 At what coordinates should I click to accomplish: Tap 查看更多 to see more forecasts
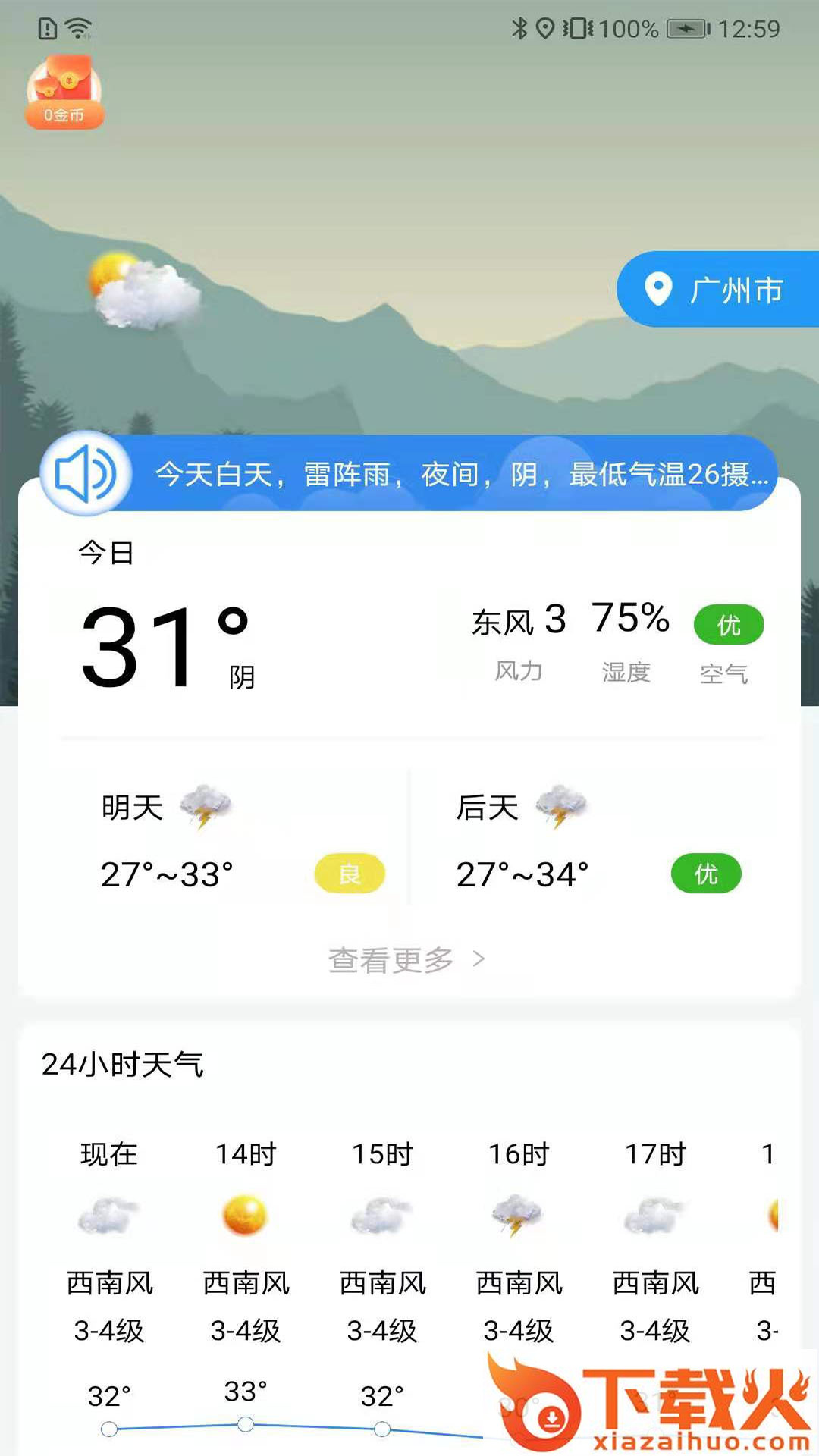tap(406, 960)
